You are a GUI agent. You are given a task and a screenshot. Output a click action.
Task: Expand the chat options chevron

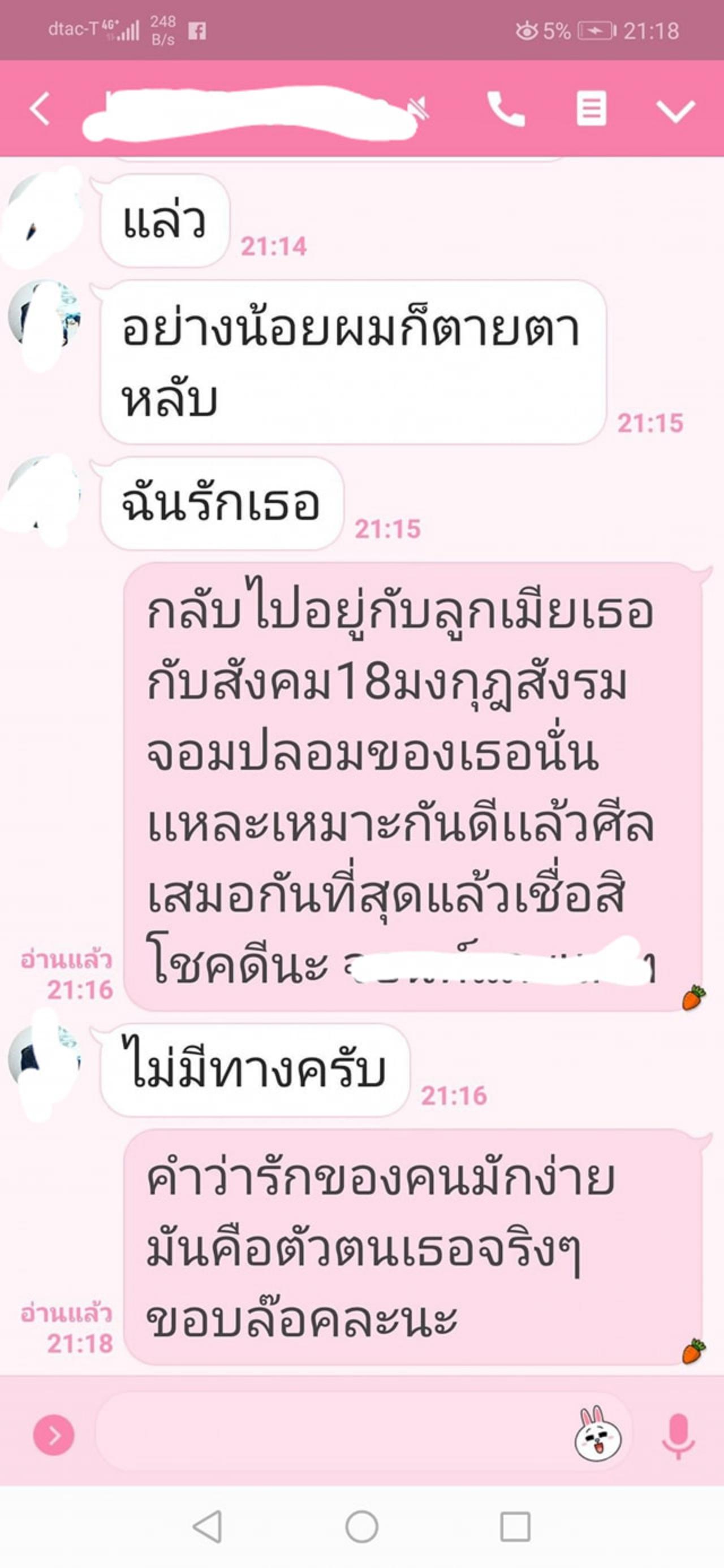pos(675,111)
